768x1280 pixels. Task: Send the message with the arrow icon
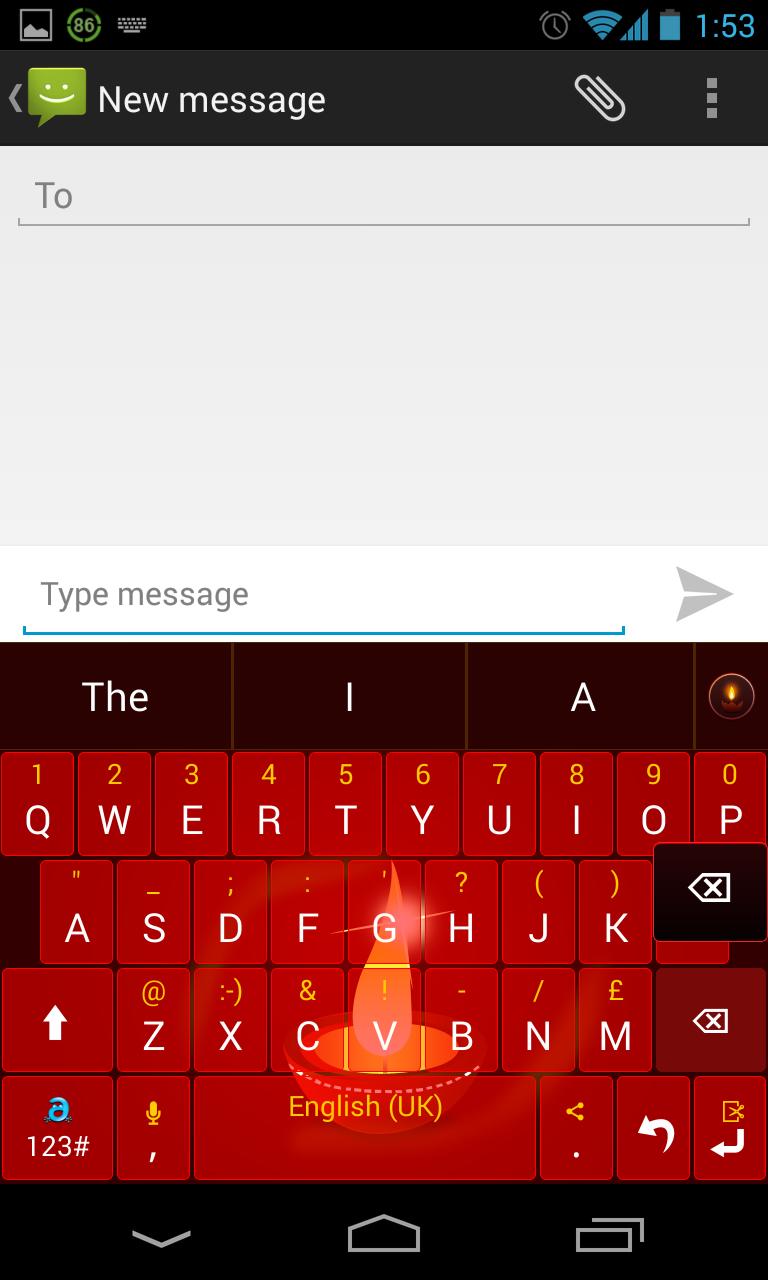tap(704, 594)
